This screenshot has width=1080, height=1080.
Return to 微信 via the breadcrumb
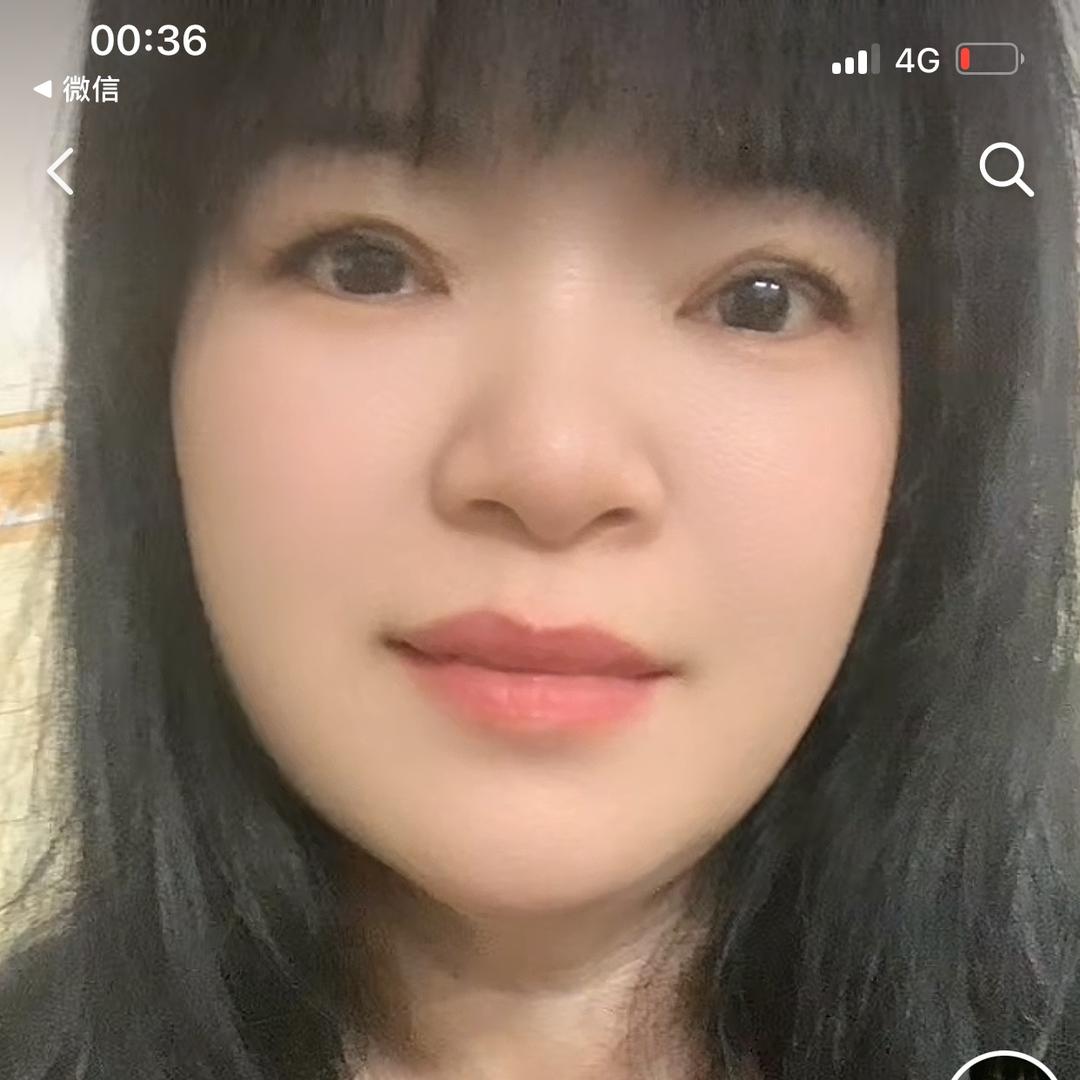point(76,90)
